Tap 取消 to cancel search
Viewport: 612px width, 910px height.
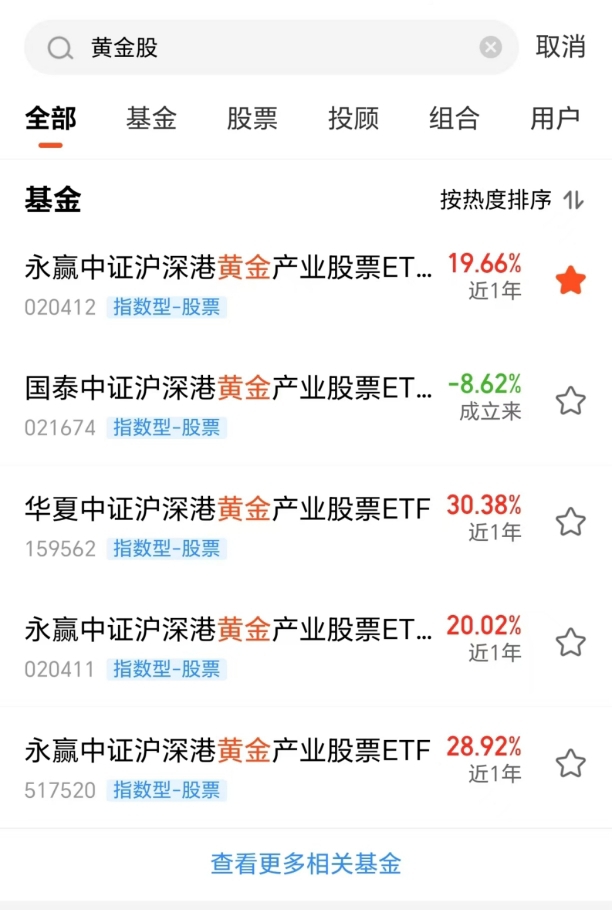point(560,46)
